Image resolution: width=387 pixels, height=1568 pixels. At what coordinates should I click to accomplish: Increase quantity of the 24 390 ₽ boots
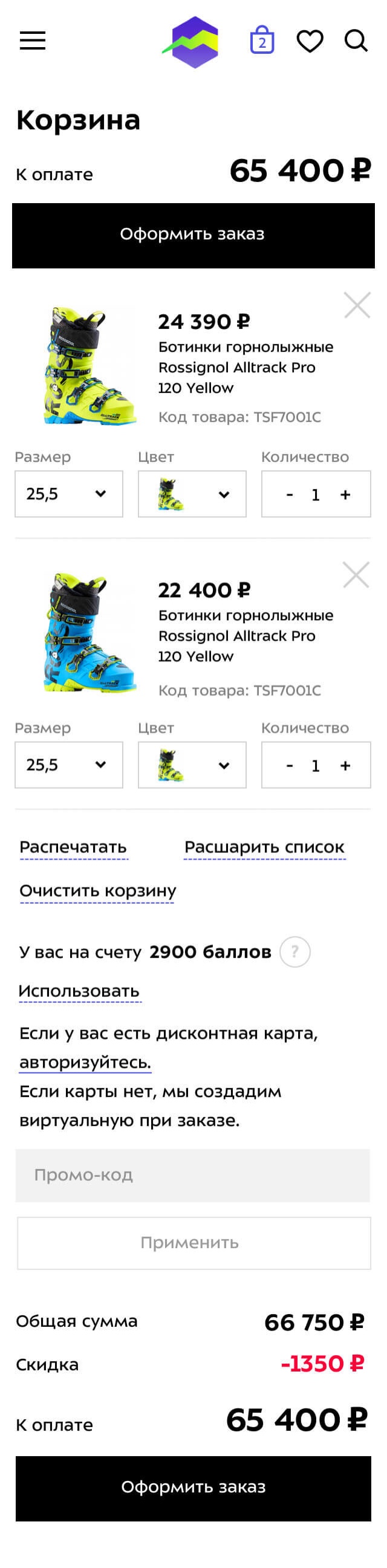(x=346, y=494)
